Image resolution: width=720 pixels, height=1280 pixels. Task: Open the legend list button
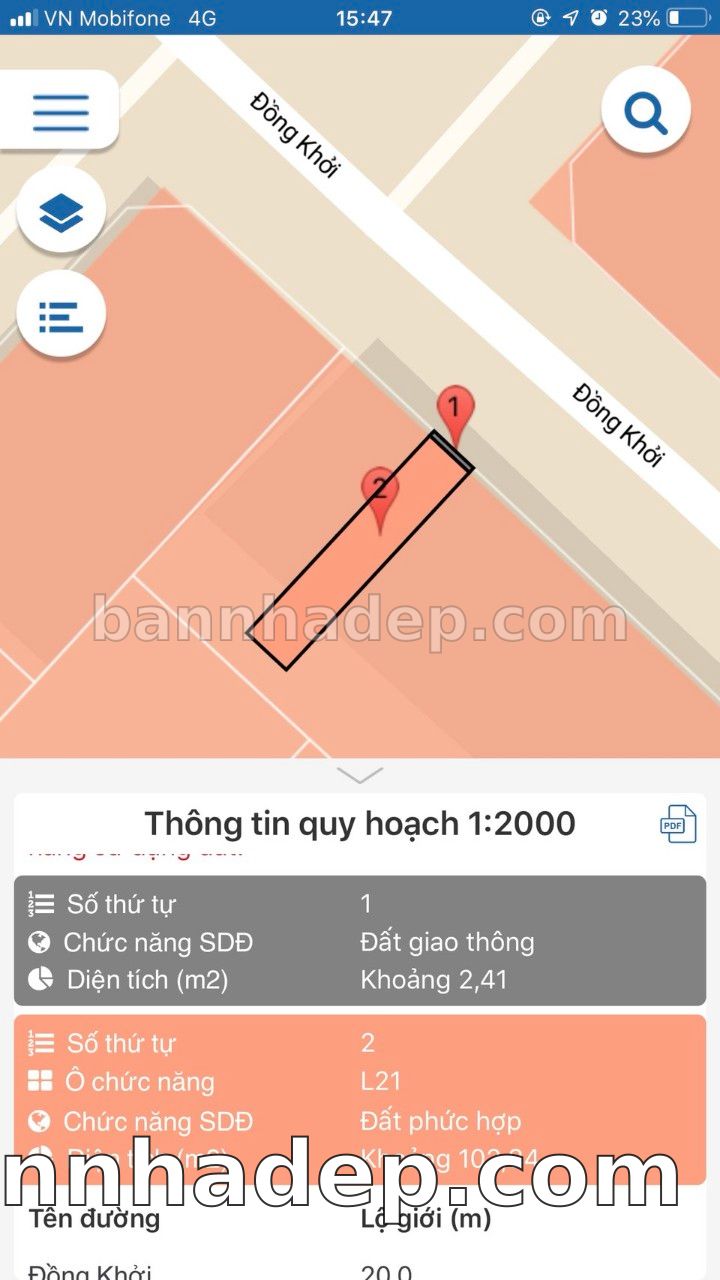pyautogui.click(x=61, y=315)
